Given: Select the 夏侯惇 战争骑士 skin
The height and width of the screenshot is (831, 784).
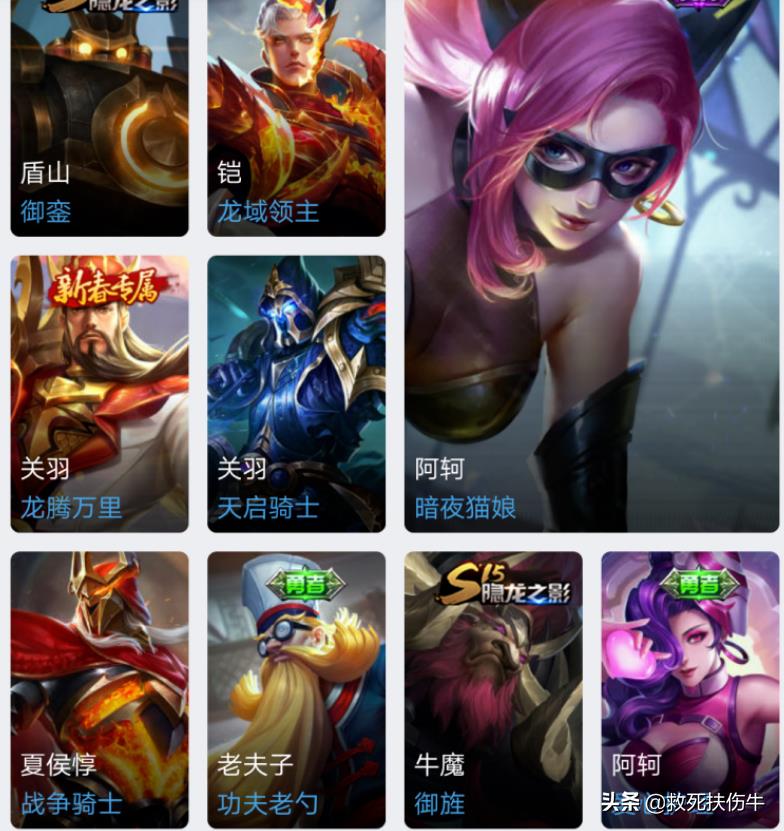Looking at the screenshot, I should [99, 689].
